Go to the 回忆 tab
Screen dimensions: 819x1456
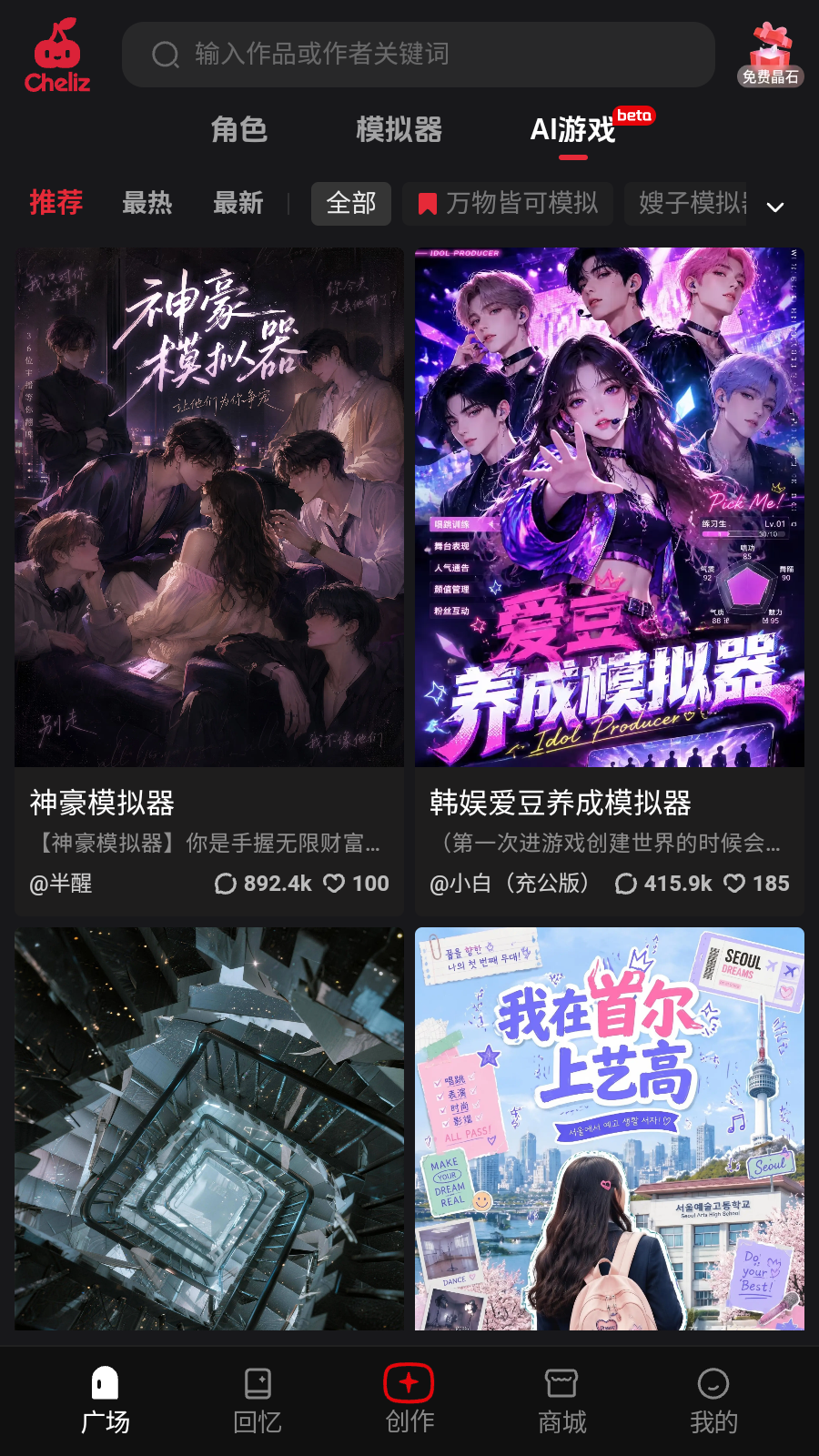[x=258, y=1401]
